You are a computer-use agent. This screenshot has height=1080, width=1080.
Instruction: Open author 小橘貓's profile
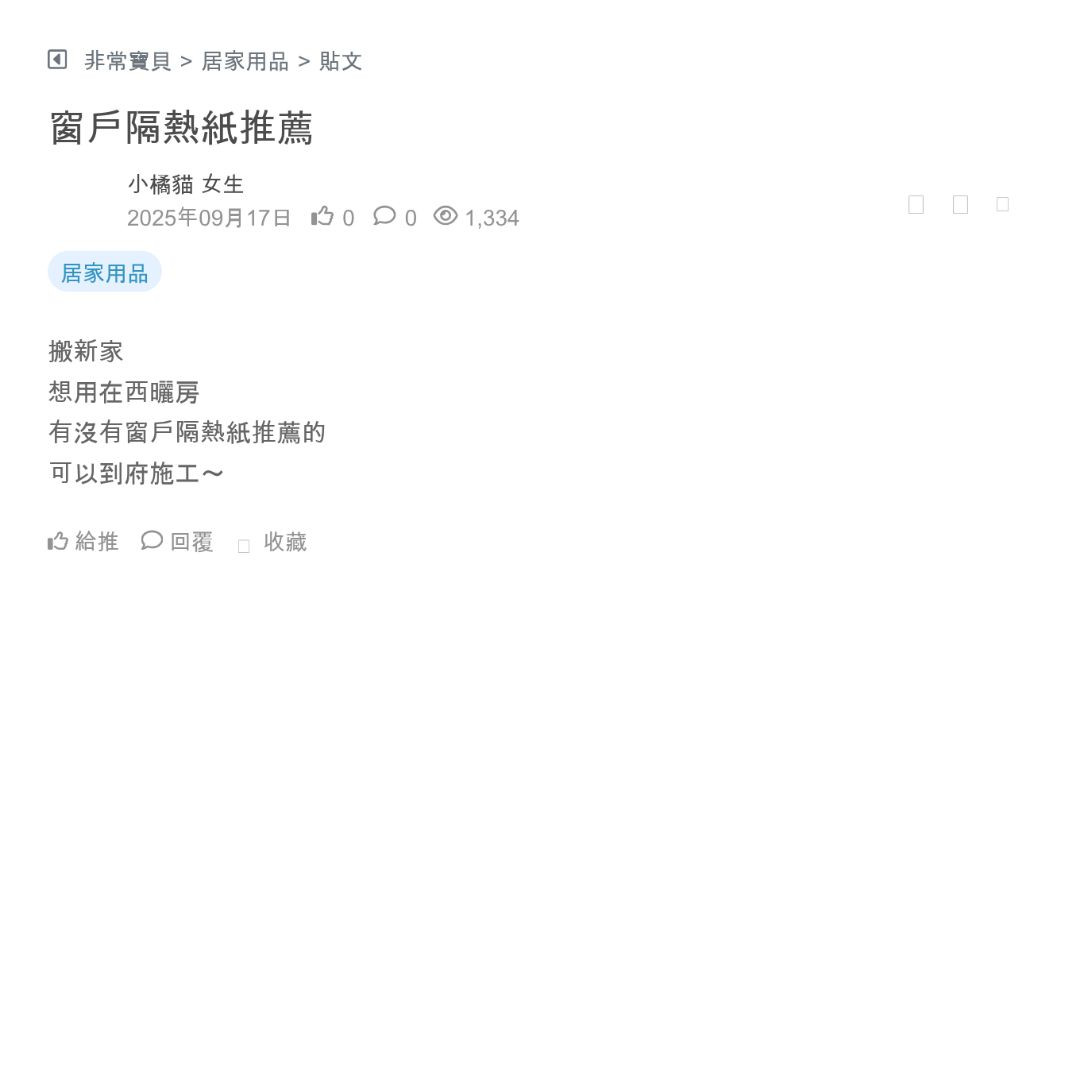pos(160,184)
